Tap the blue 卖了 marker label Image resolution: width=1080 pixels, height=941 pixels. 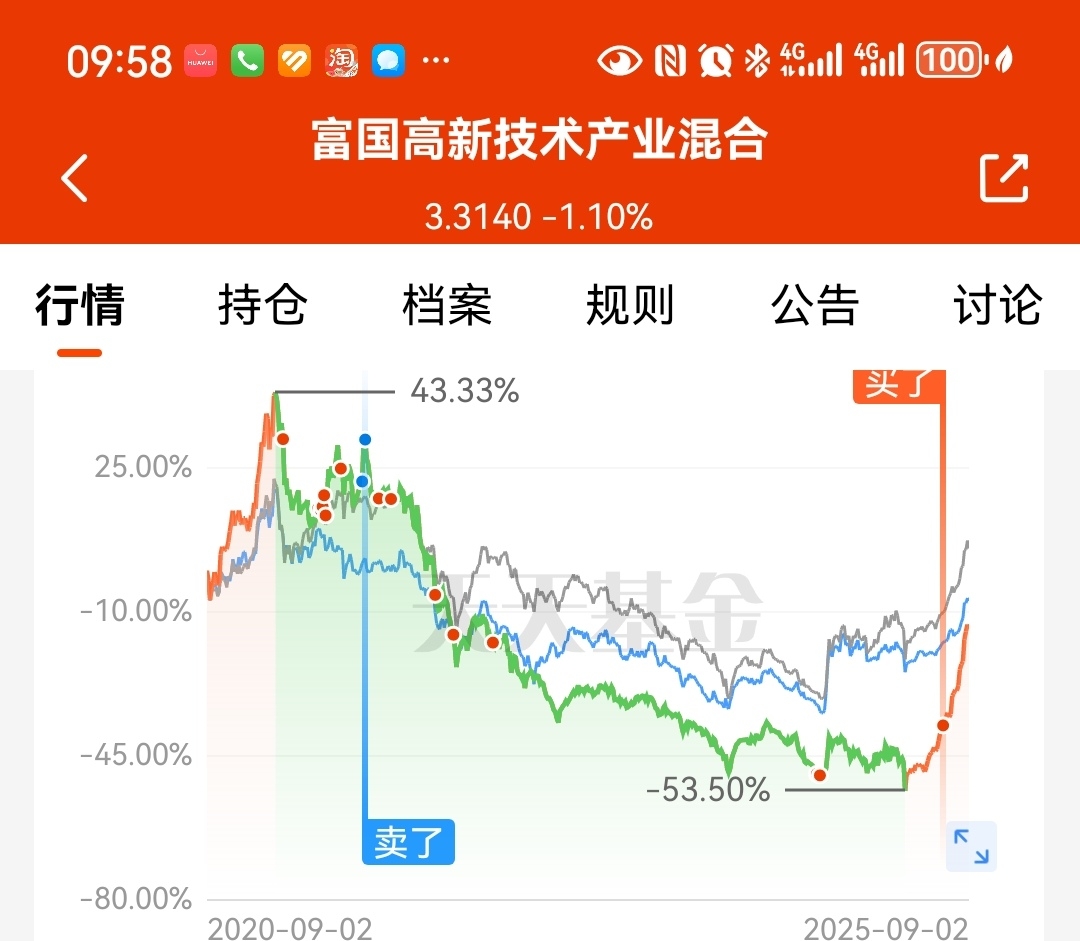point(408,842)
